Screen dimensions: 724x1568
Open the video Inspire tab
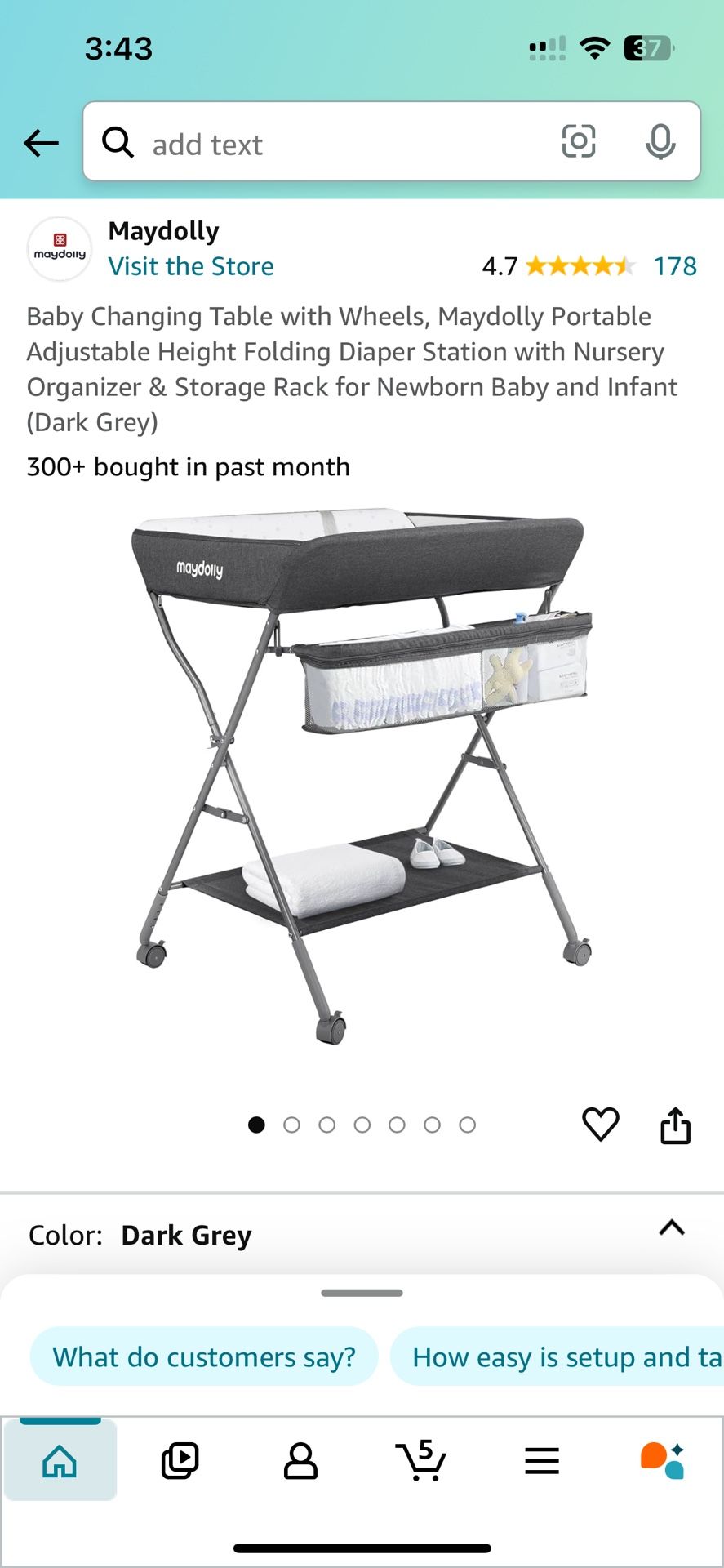pyautogui.click(x=180, y=1460)
